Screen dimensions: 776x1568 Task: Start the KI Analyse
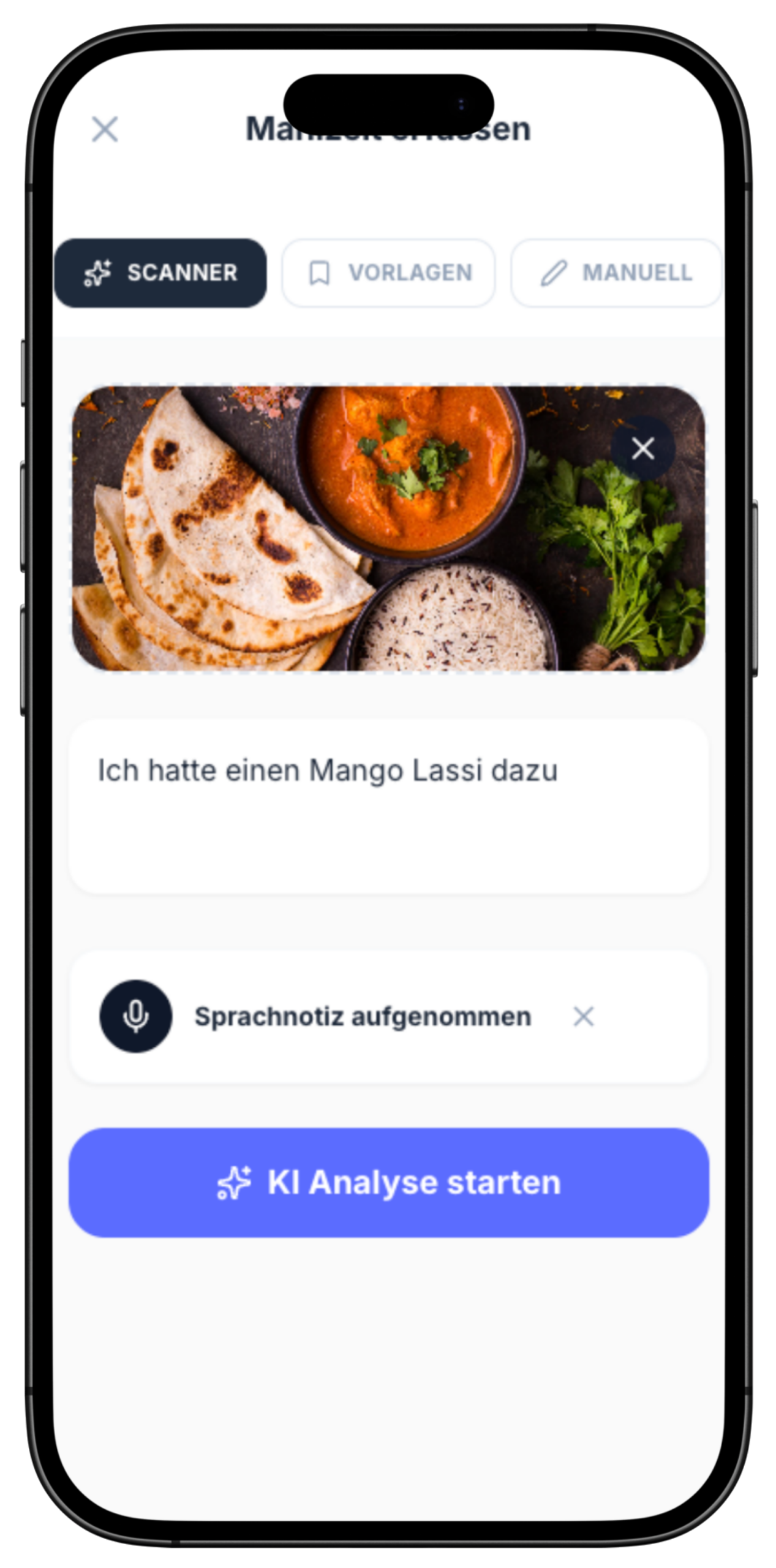pyautogui.click(x=388, y=1182)
